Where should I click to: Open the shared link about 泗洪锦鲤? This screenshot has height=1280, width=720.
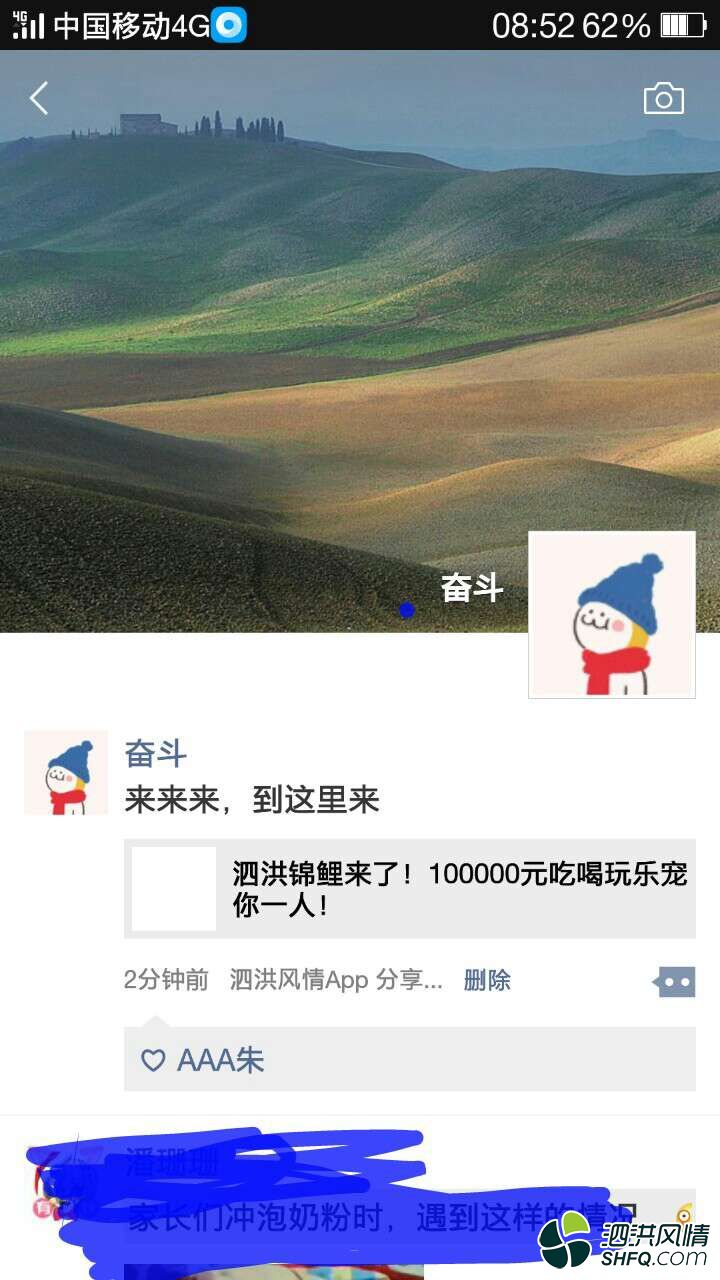point(410,888)
